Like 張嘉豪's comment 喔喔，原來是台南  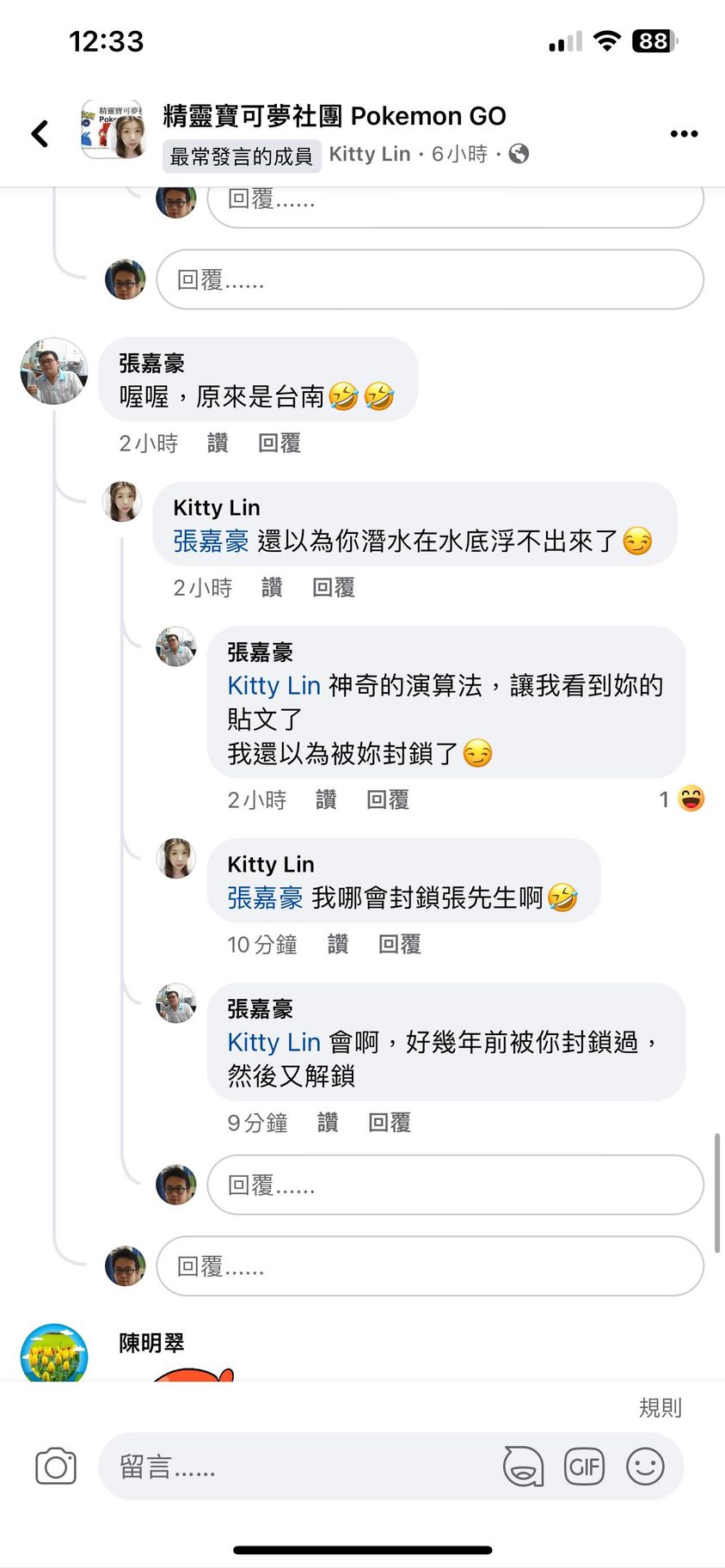(218, 444)
